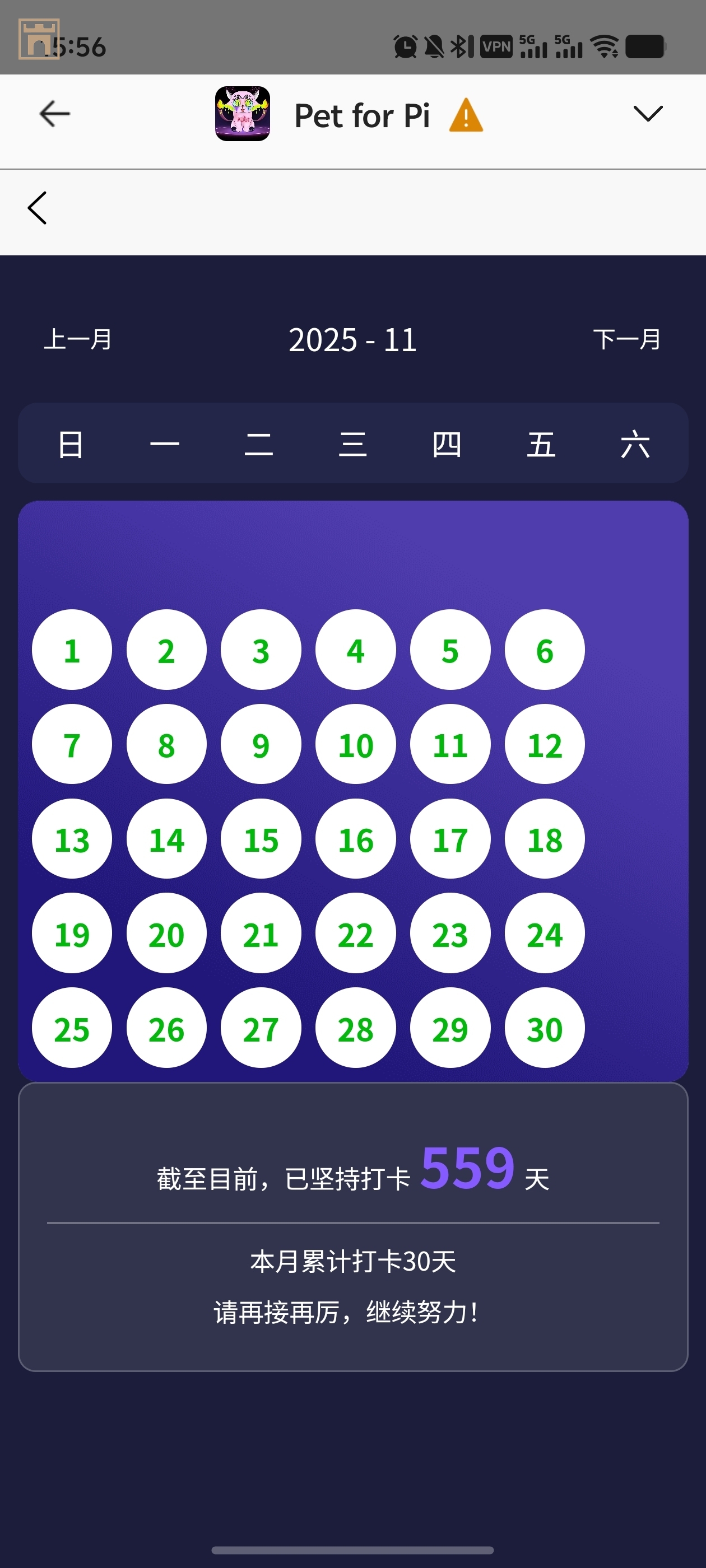Select day 15 in the calendar
Image resolution: width=706 pixels, height=1568 pixels.
(x=261, y=839)
